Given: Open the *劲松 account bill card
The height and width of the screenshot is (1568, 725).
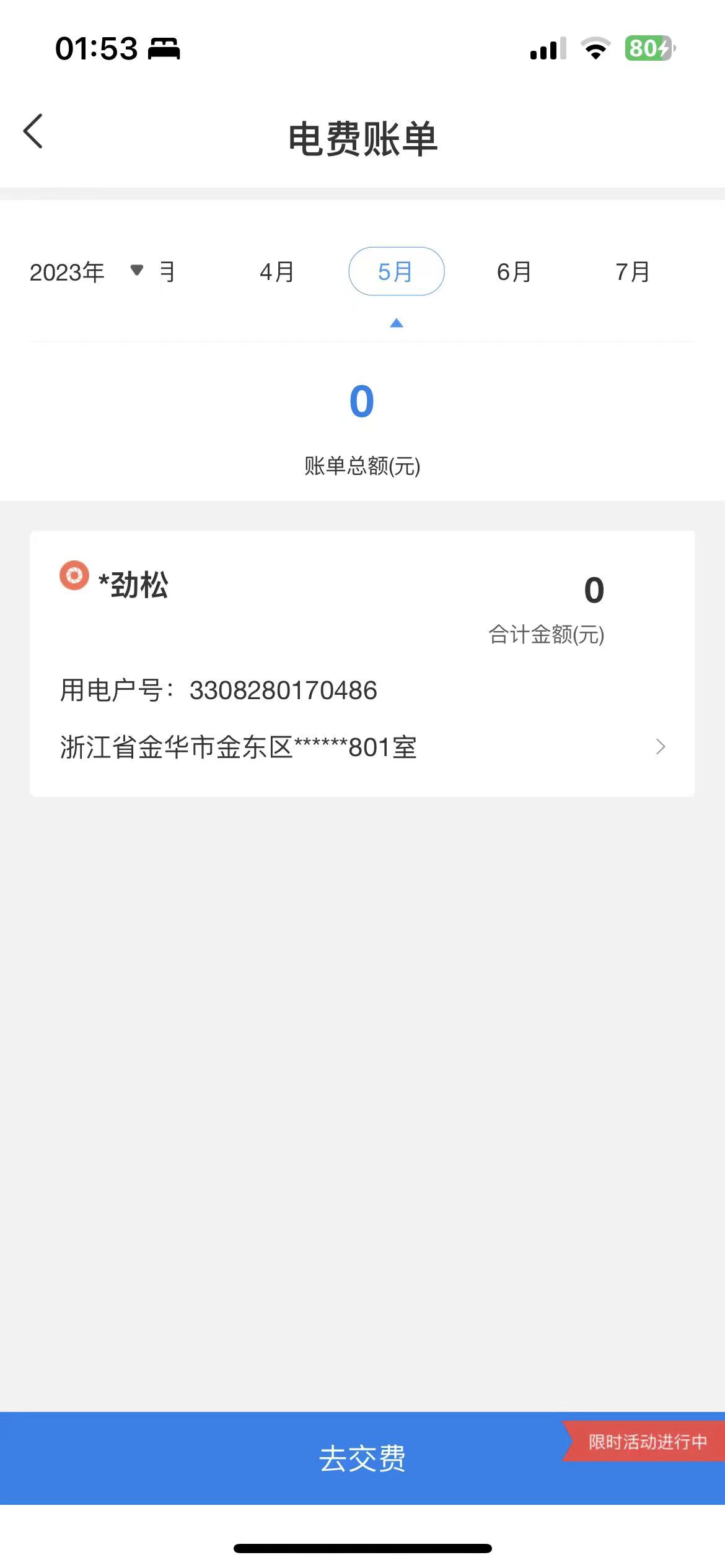Looking at the screenshot, I should [x=362, y=663].
